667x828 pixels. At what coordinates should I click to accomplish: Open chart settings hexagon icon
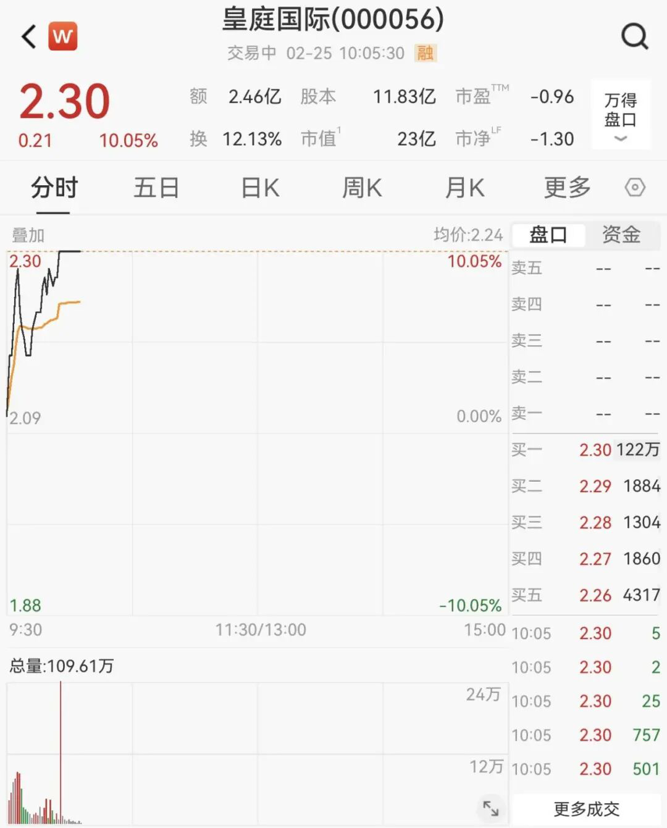click(x=635, y=188)
